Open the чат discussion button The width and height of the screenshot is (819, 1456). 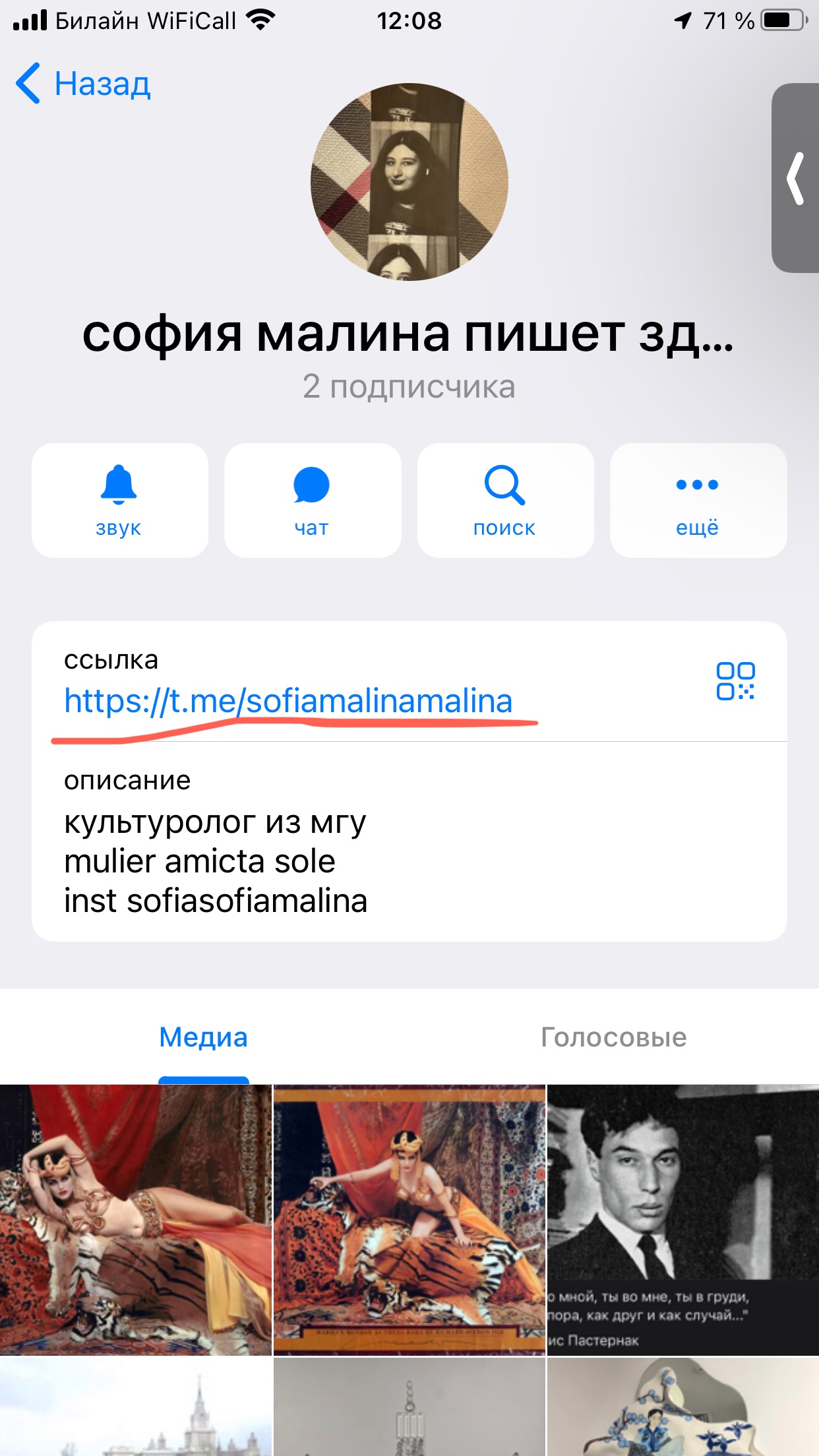(x=313, y=501)
